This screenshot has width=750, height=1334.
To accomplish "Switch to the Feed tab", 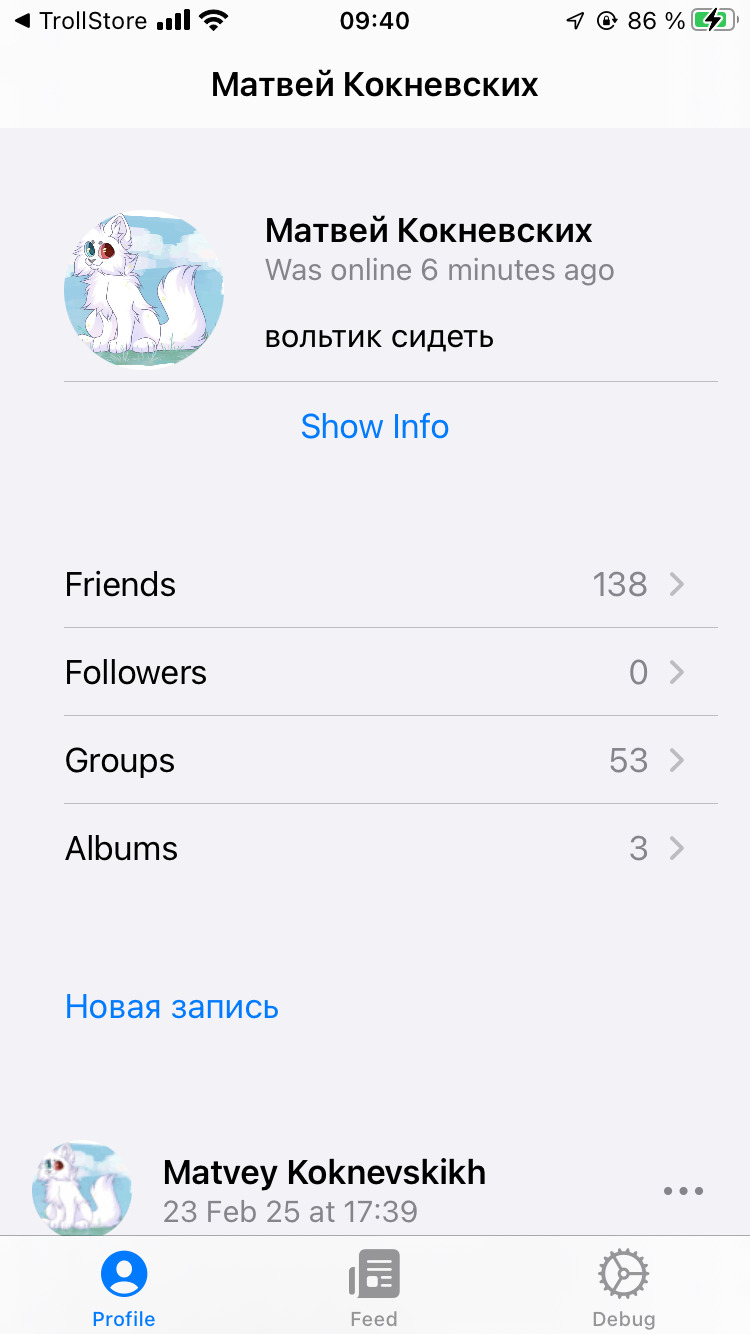I will pos(374,1288).
